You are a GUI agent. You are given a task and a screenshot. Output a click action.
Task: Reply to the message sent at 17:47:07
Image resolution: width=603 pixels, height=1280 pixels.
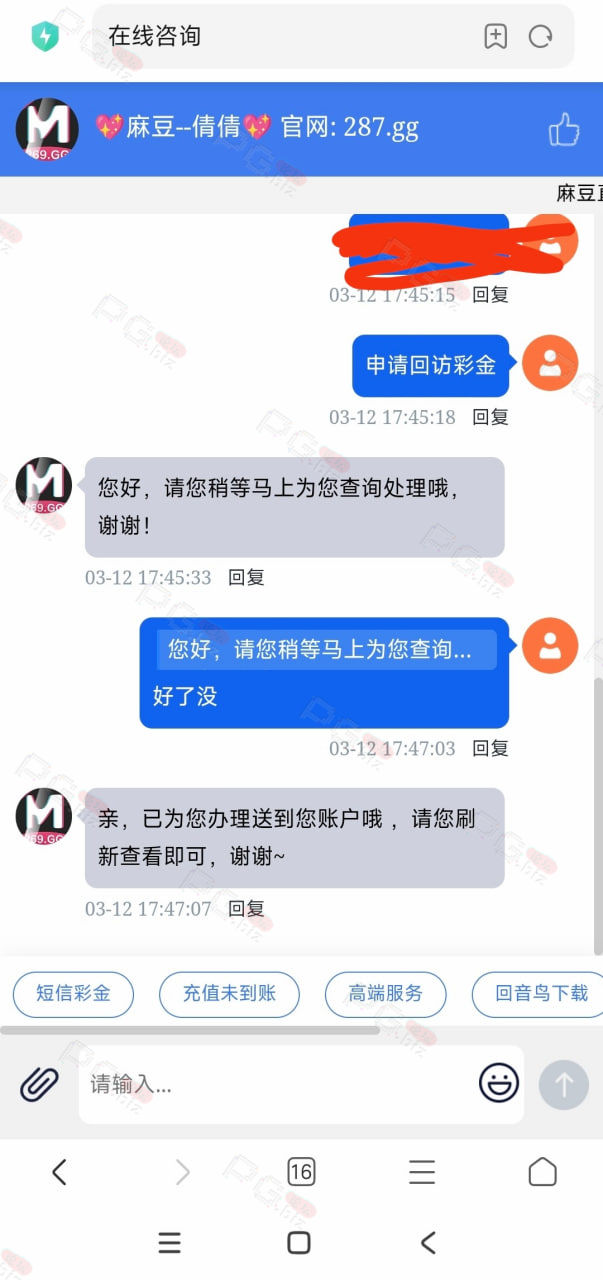(x=246, y=908)
